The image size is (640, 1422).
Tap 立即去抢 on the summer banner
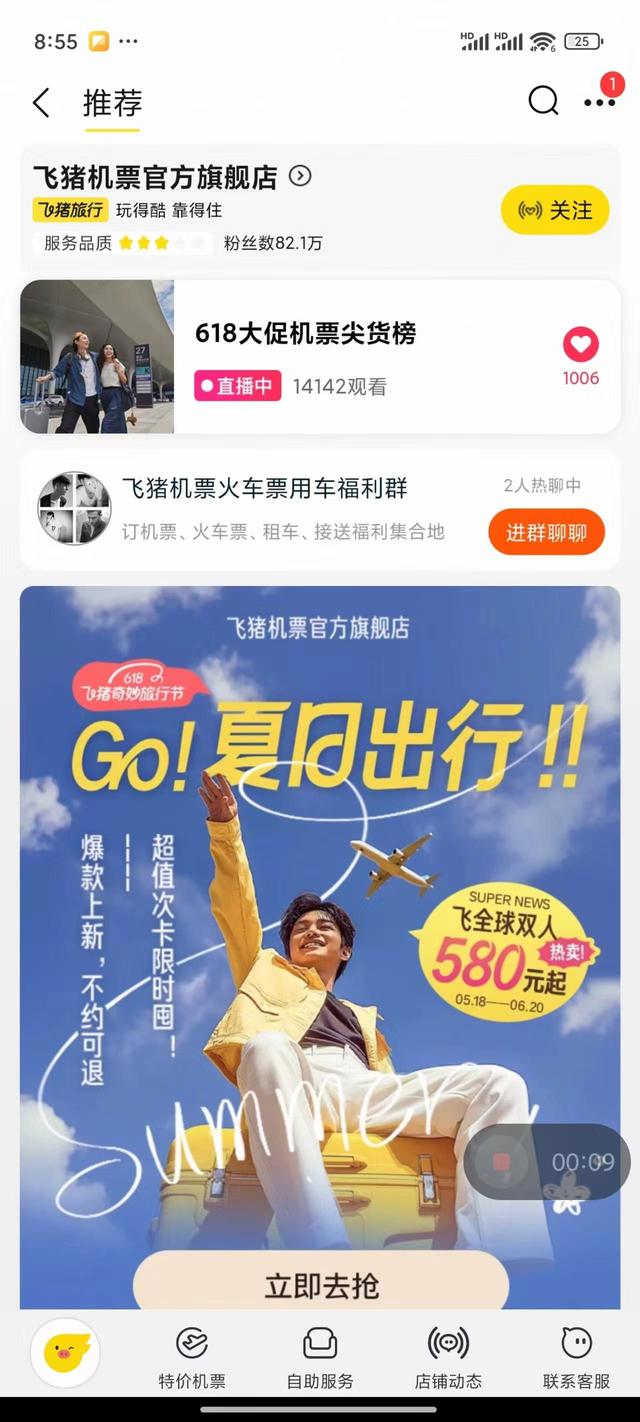(x=321, y=1284)
